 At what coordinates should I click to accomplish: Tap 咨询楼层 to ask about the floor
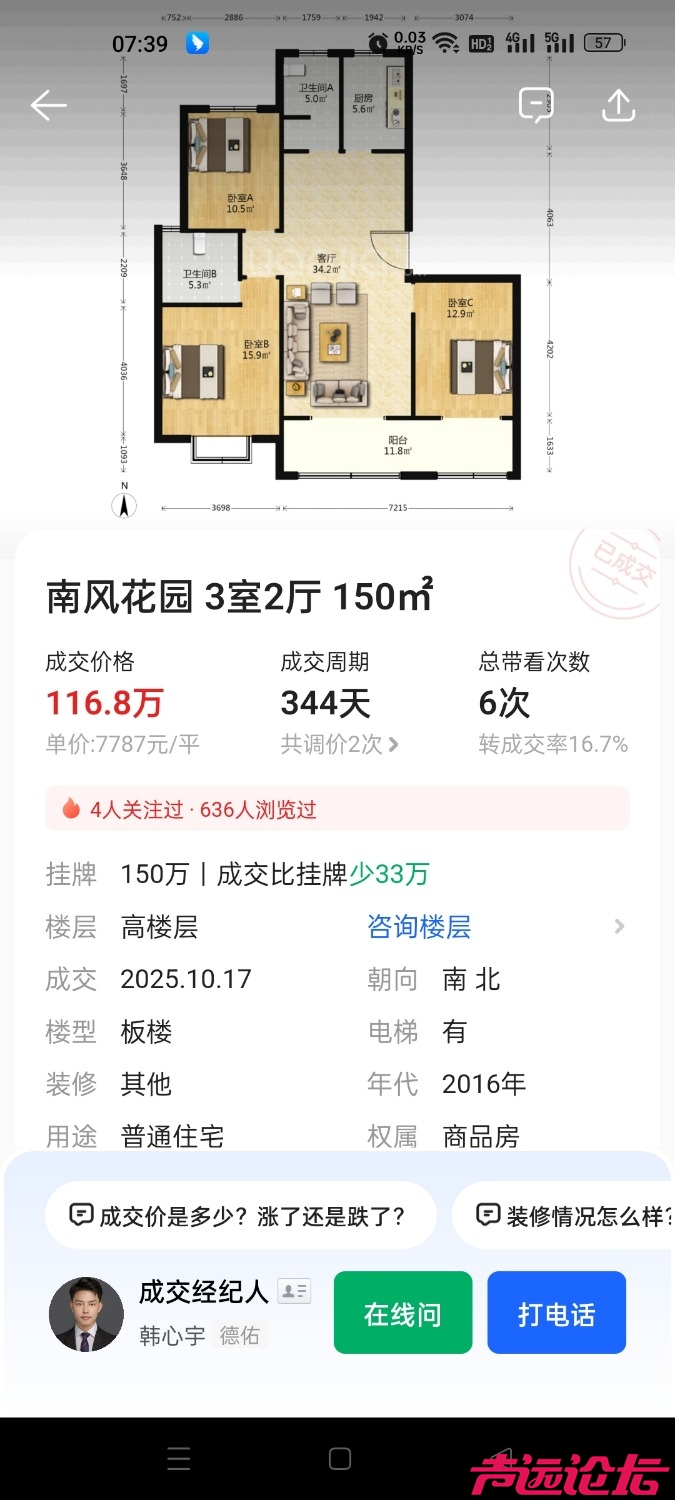[x=420, y=927]
